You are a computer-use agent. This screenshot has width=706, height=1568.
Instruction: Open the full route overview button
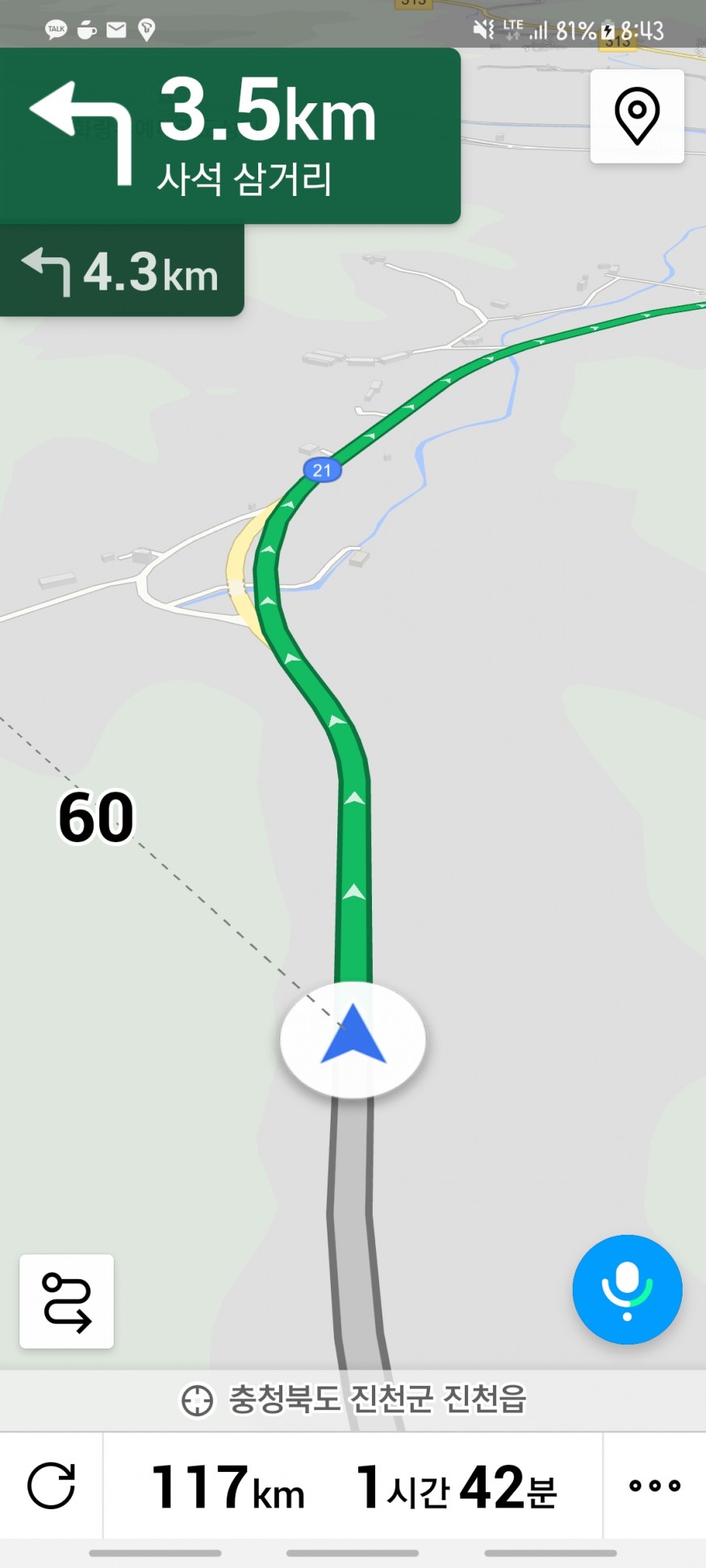66,1301
